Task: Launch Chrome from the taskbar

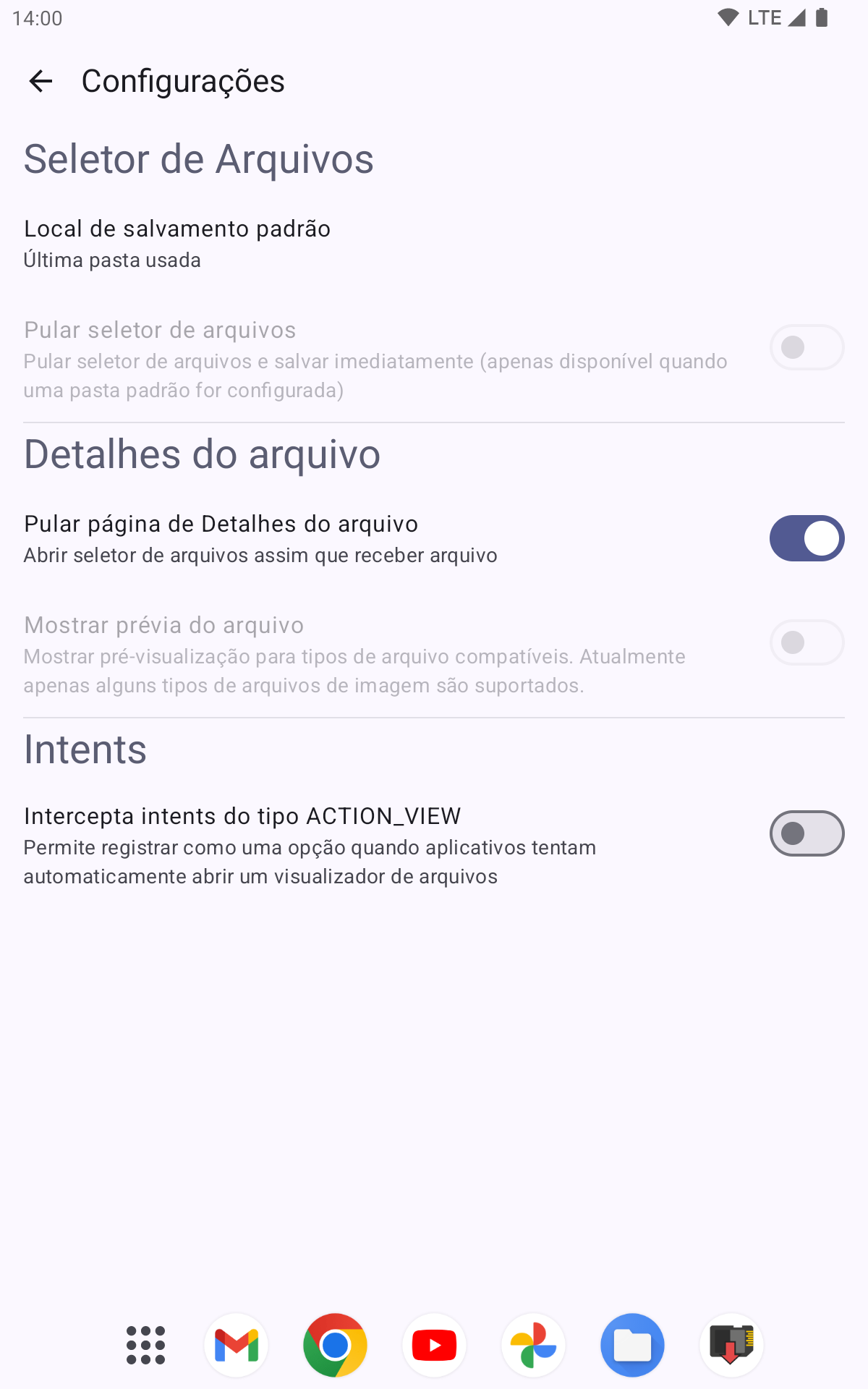Action: pyautogui.click(x=335, y=1346)
